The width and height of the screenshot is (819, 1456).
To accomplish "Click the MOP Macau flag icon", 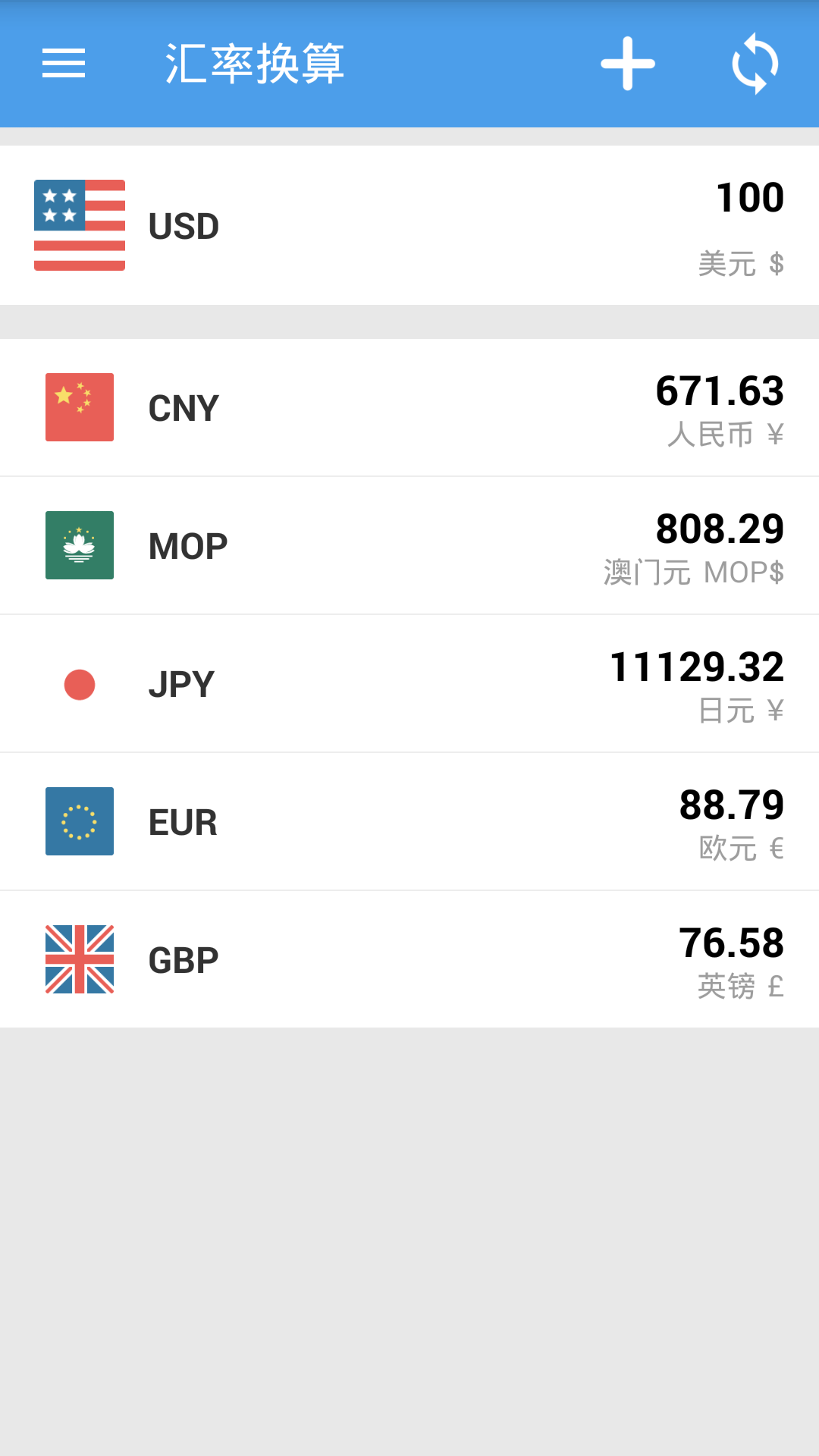I will point(79,544).
